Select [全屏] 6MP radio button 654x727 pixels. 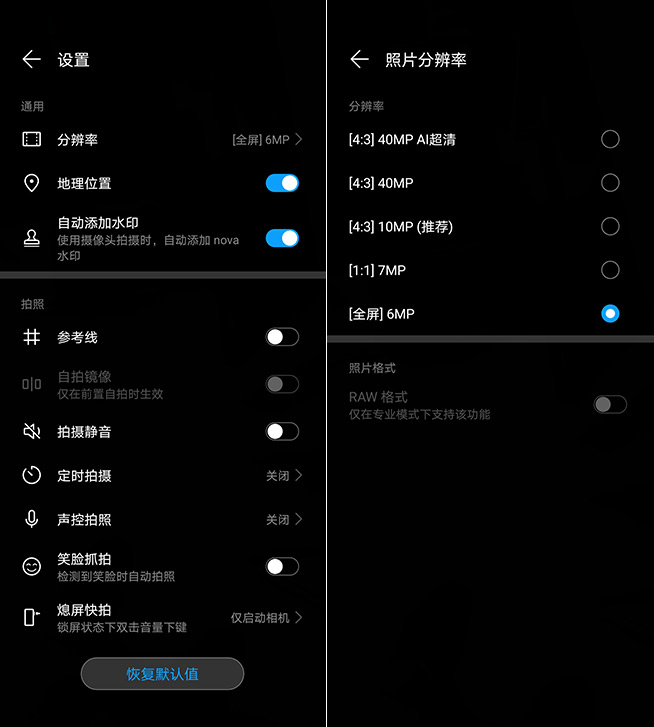coord(610,314)
